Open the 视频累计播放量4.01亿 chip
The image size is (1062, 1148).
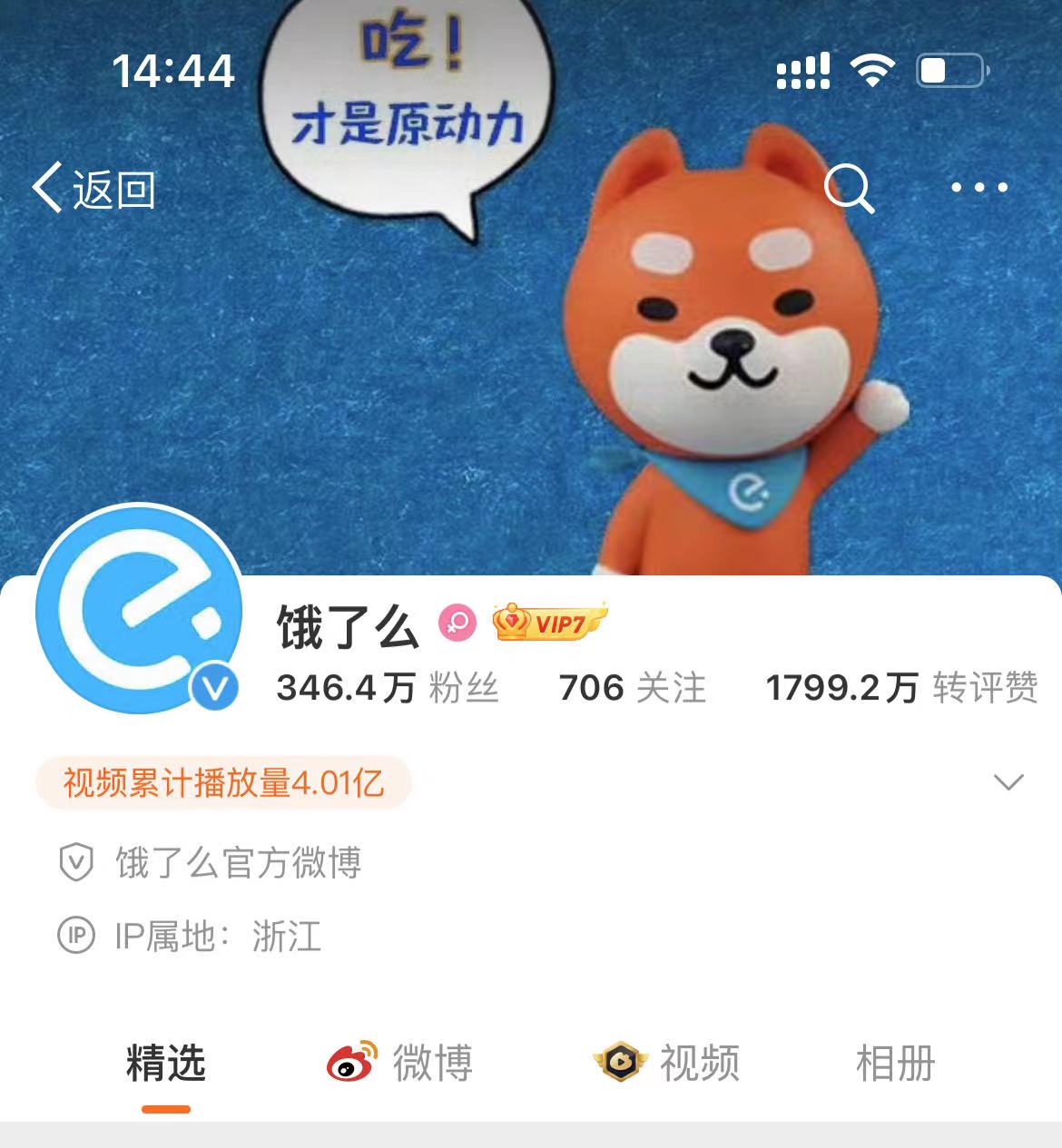tap(223, 782)
